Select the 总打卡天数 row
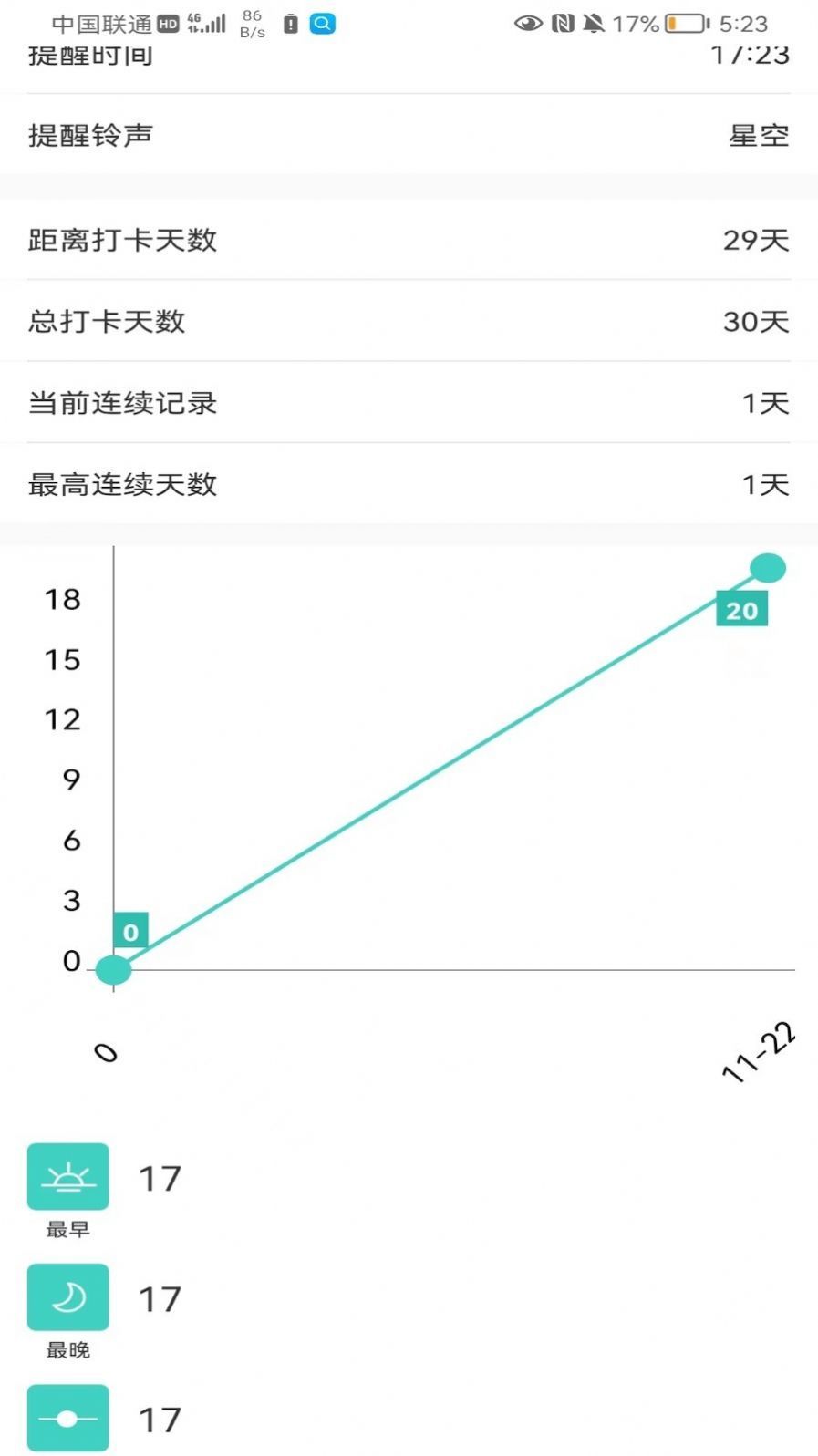This screenshot has height=1456, width=818. point(409,322)
